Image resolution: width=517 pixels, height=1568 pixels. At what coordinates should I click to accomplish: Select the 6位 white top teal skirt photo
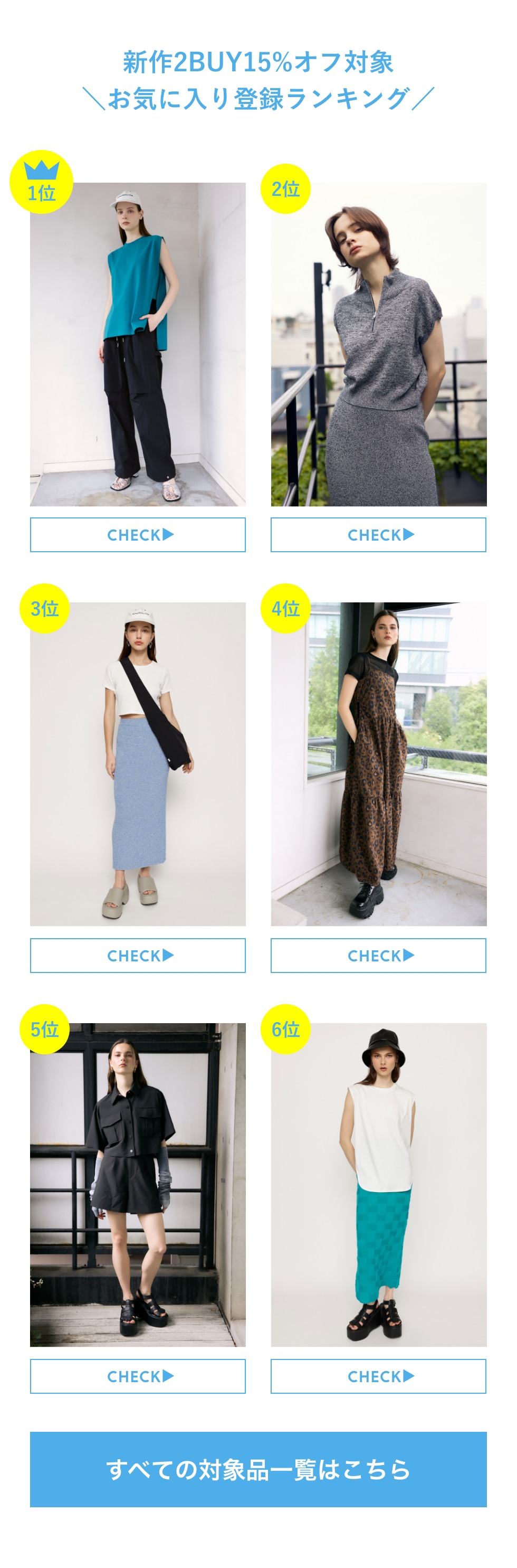point(378,1185)
